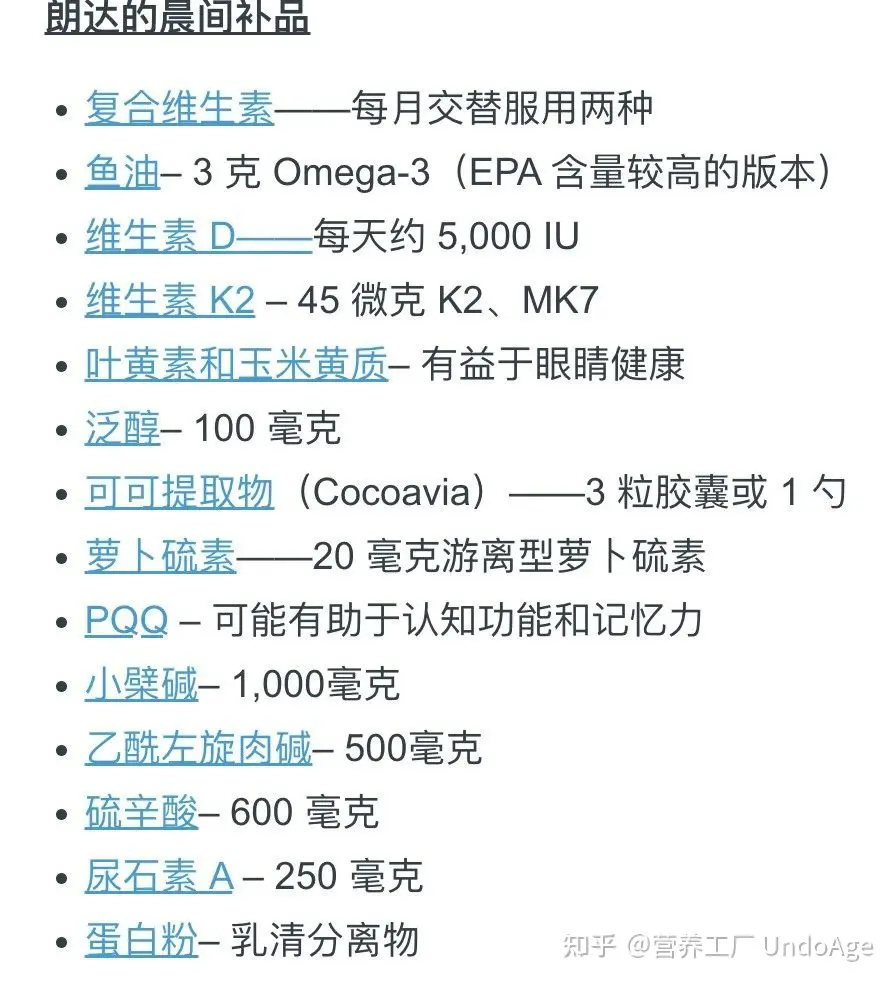Open the 叶黄素和玉米黄质 link
Viewport: 896px width, 986px height.
236,365
